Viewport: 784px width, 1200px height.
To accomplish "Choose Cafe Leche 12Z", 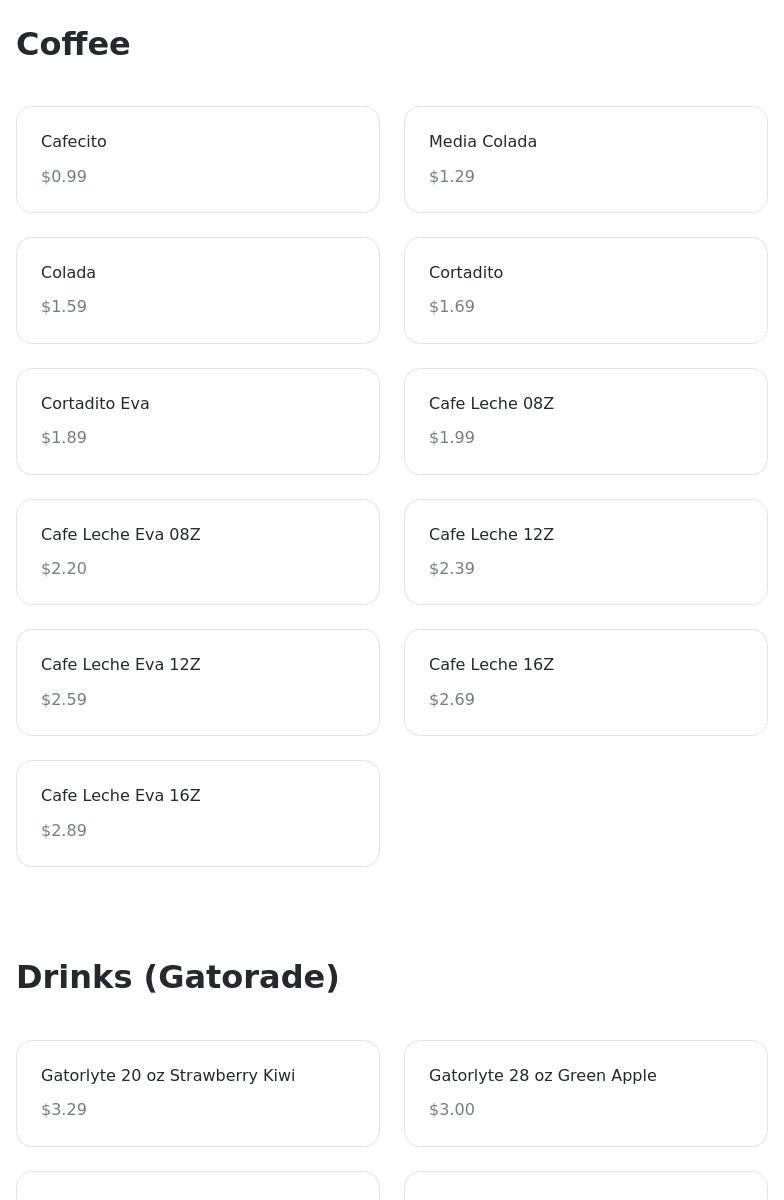I will [586, 552].
